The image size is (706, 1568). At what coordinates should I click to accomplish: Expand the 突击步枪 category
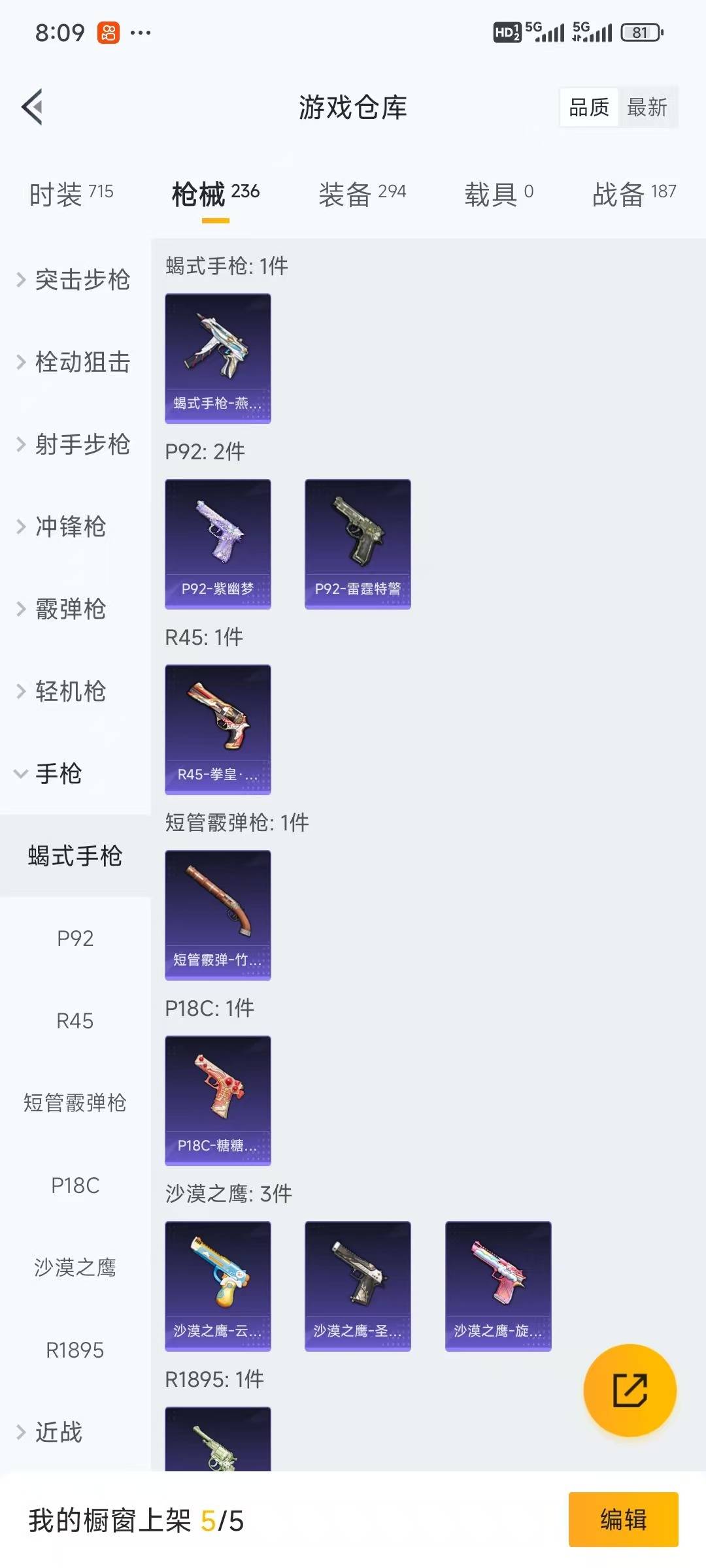75,280
